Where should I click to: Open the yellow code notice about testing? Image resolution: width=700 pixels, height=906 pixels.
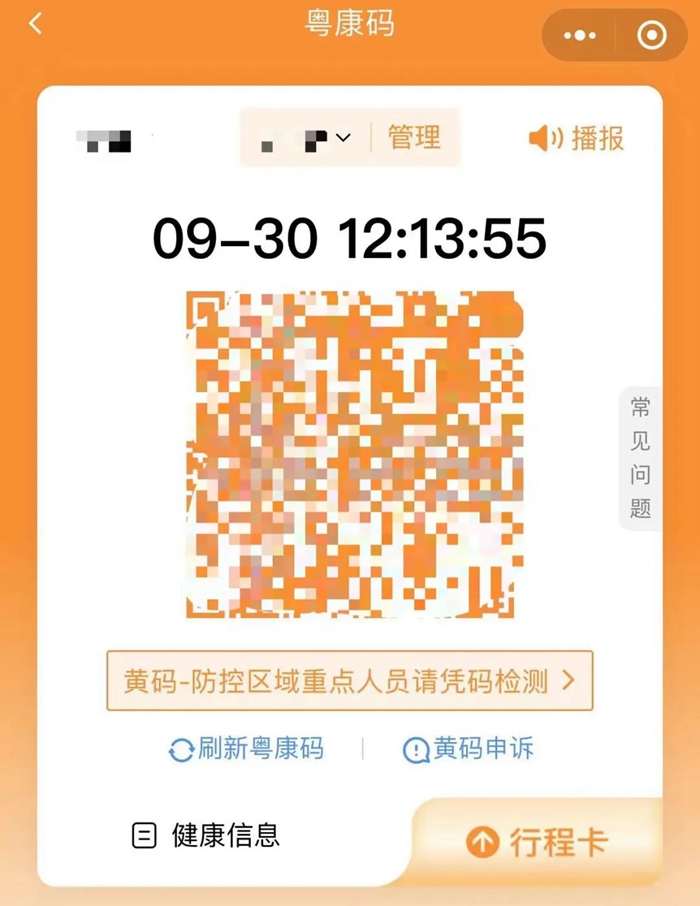point(349,682)
